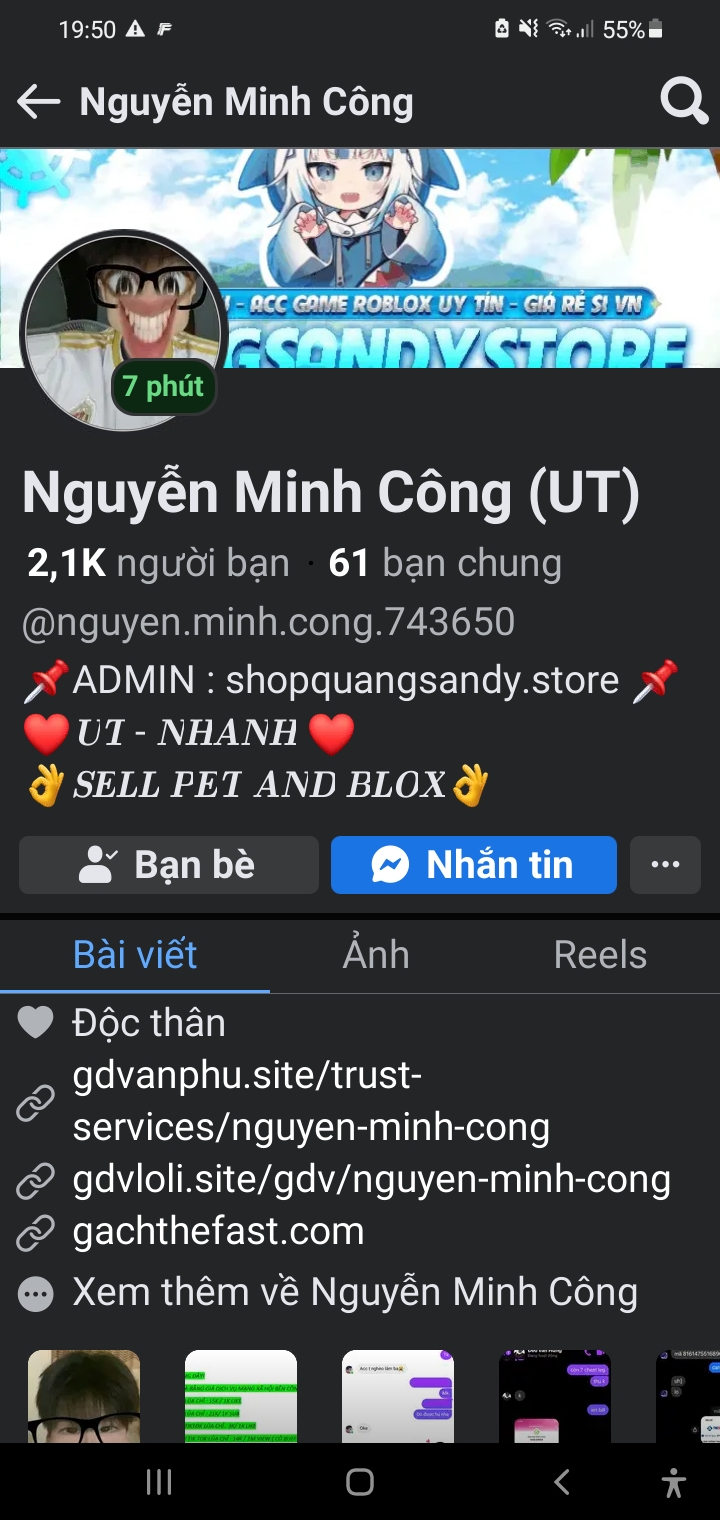The height and width of the screenshot is (1520, 720).
Task: Open Xem thêm về Nguyễn Minh Công
Action: [354, 1293]
